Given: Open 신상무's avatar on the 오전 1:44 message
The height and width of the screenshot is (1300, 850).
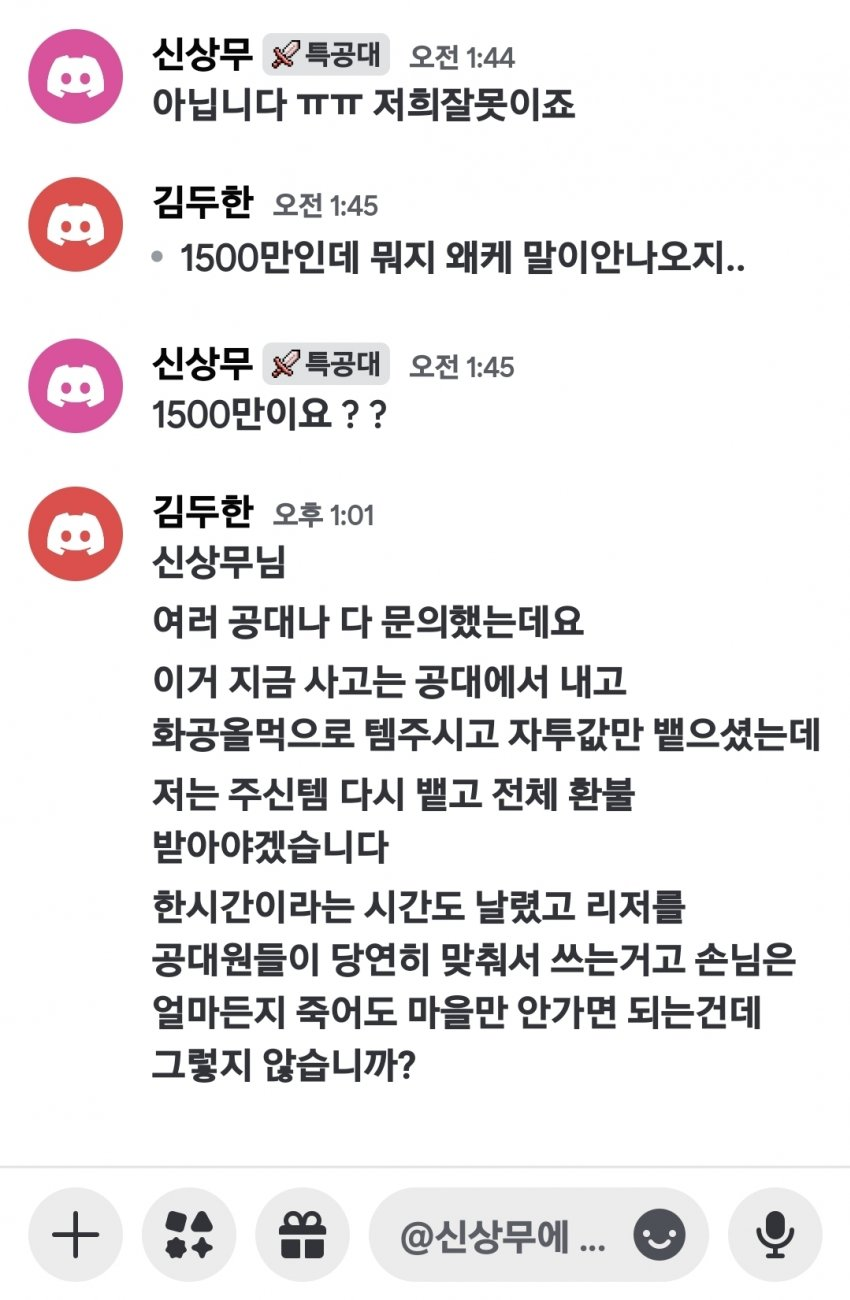Looking at the screenshot, I should pos(75,77).
